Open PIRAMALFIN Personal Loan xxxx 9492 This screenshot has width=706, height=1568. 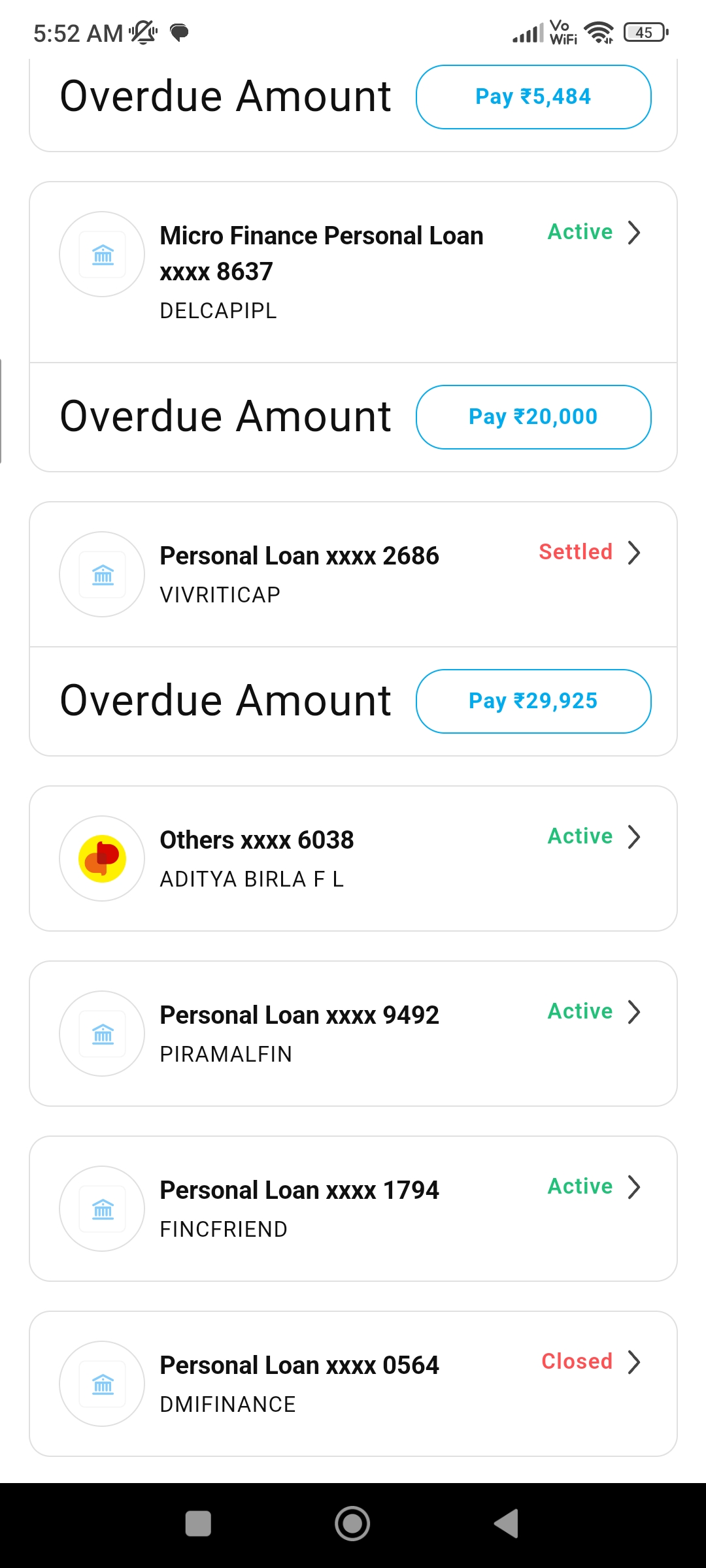click(353, 1033)
